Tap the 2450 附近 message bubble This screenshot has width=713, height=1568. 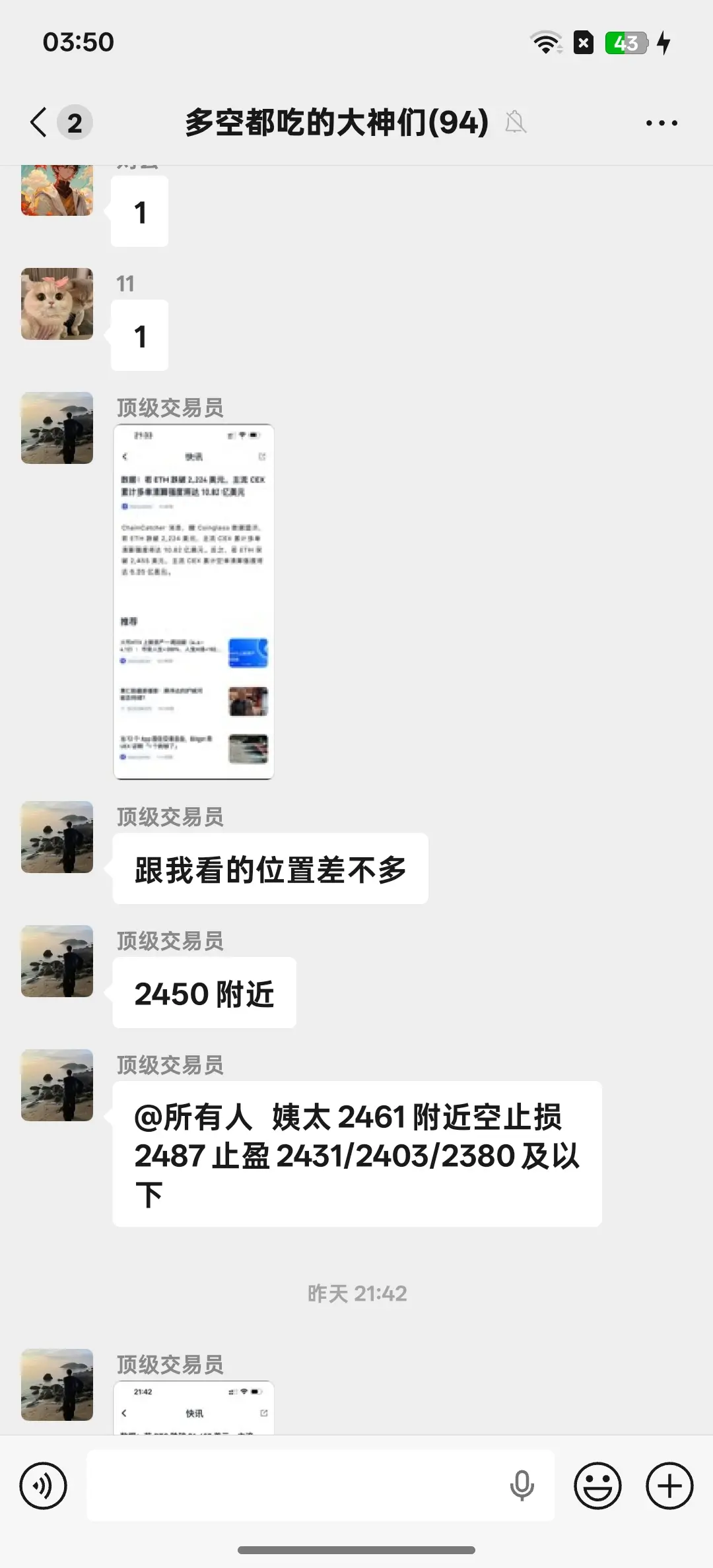[x=204, y=992]
